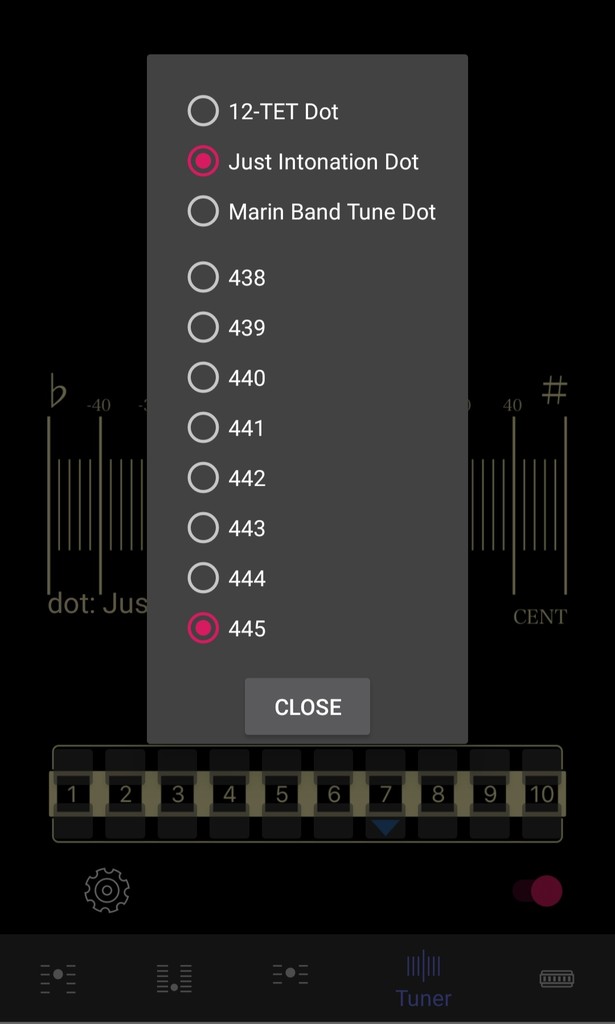Close the tuning options dialog
615x1024 pixels.
pos(308,707)
